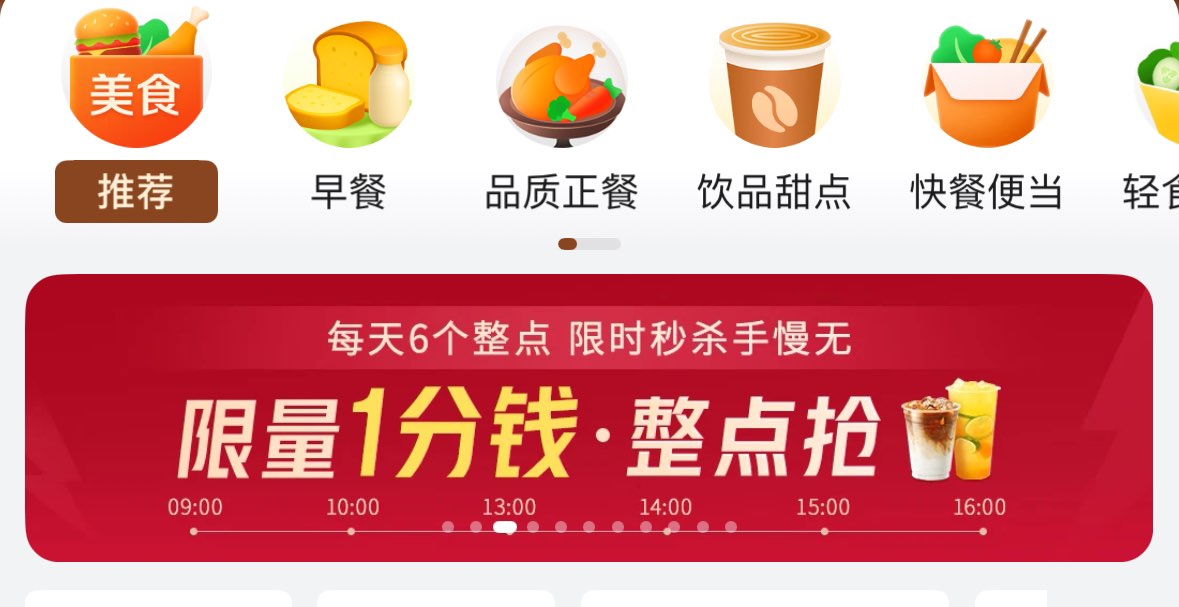The width and height of the screenshot is (1179, 607).
Task: Open the 限量1分钱 整点抢 banner
Action: [x=588, y=420]
